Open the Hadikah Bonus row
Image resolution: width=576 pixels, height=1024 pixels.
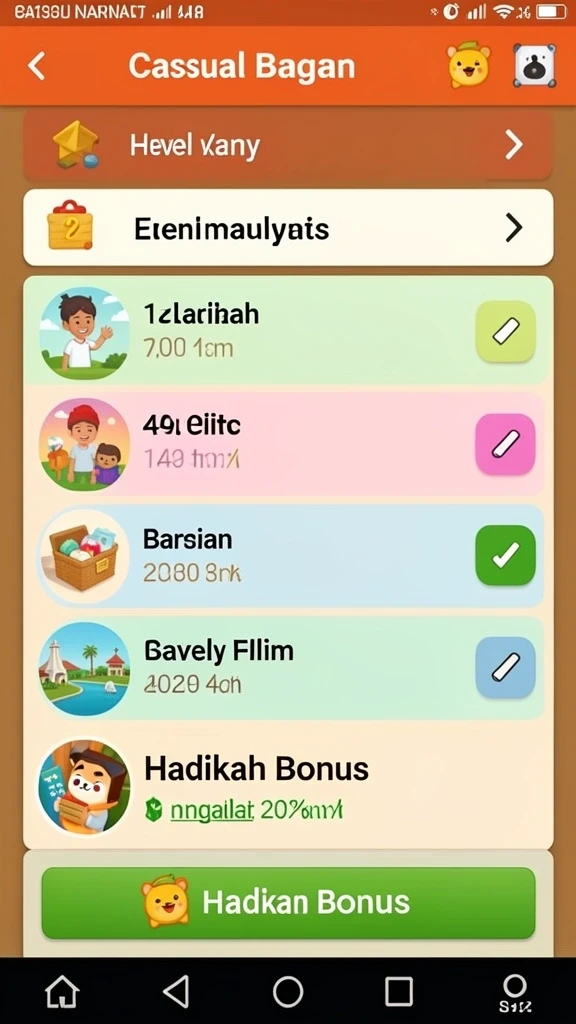click(288, 788)
